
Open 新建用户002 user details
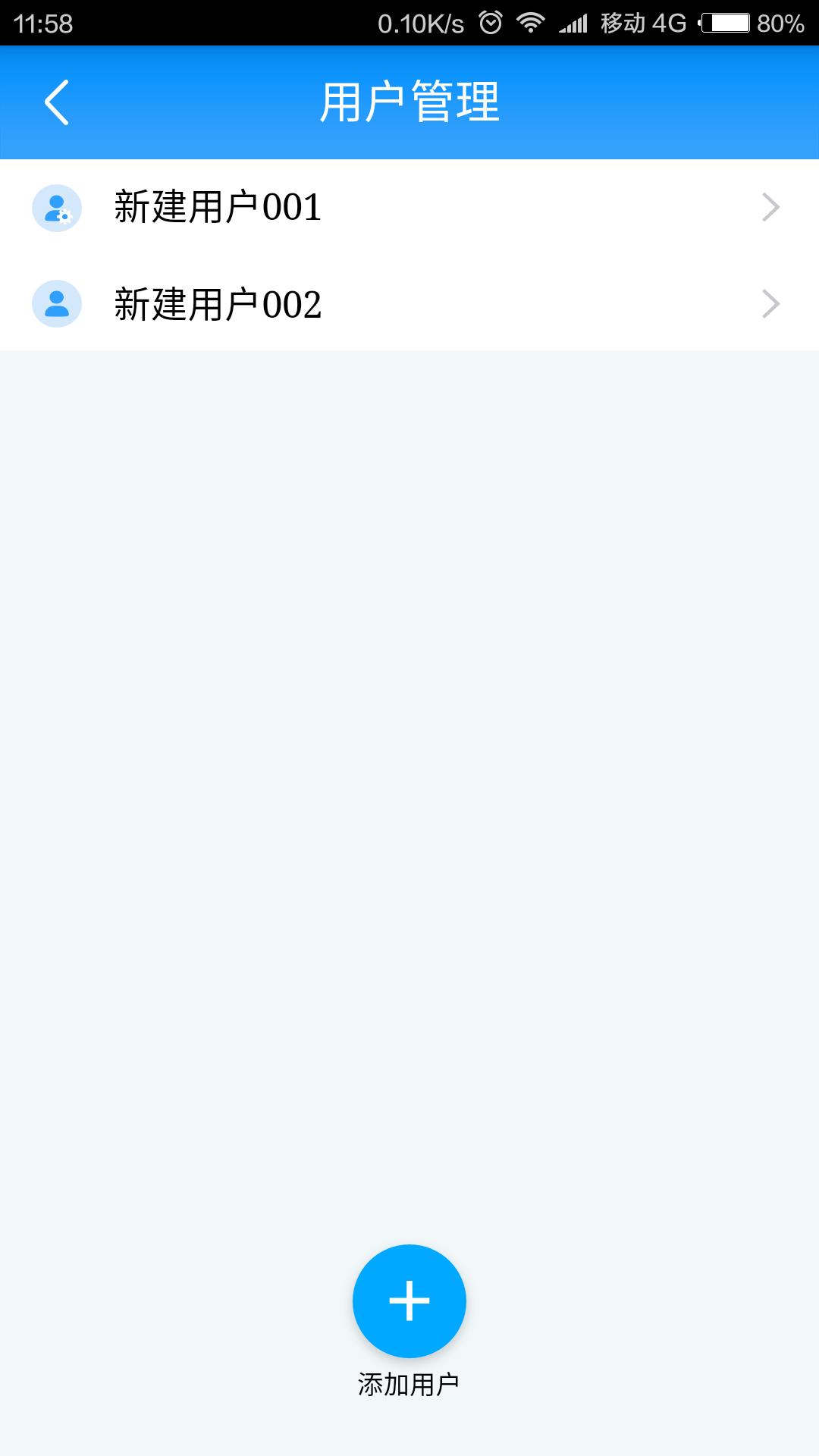click(409, 304)
